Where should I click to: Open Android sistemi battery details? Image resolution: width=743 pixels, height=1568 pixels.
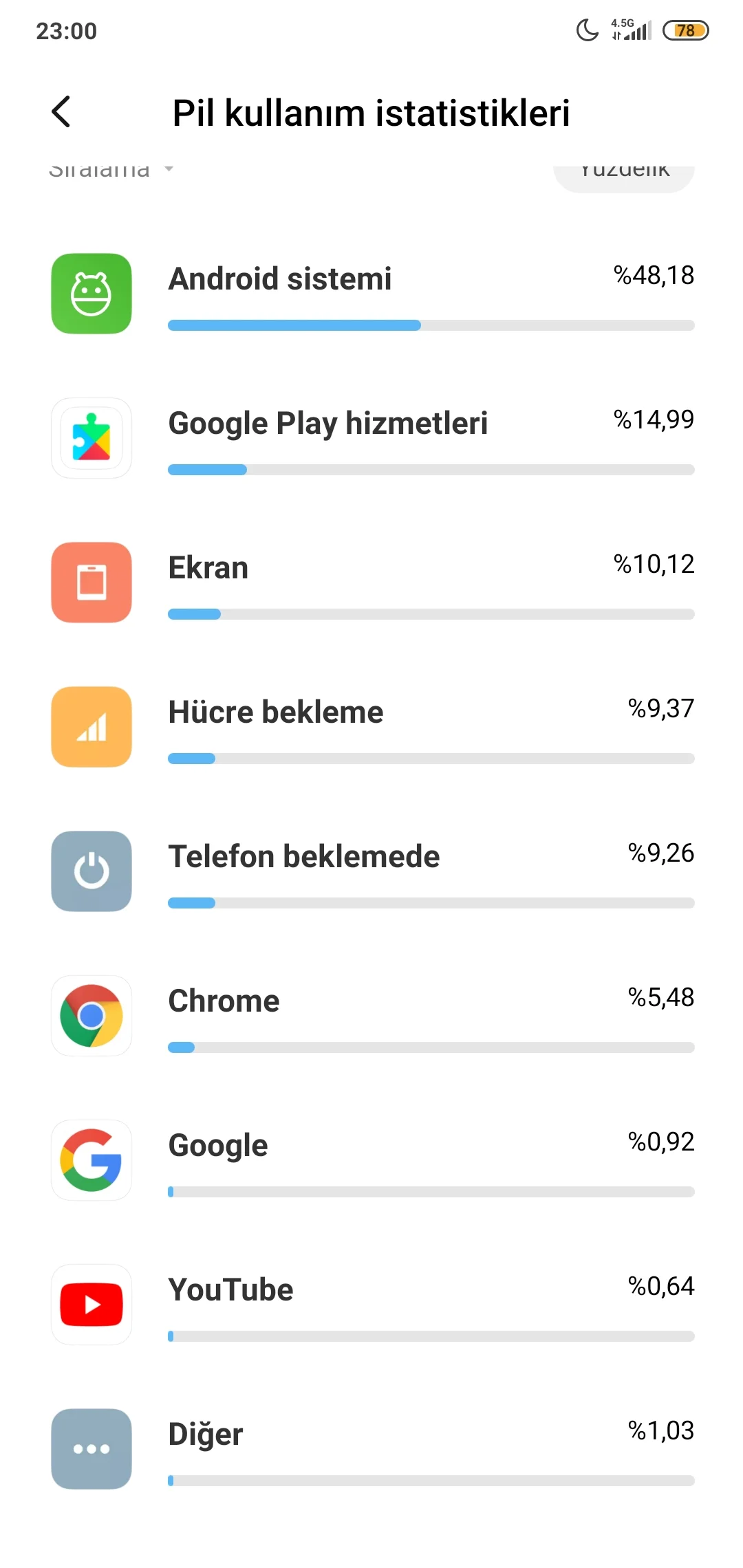(371, 294)
